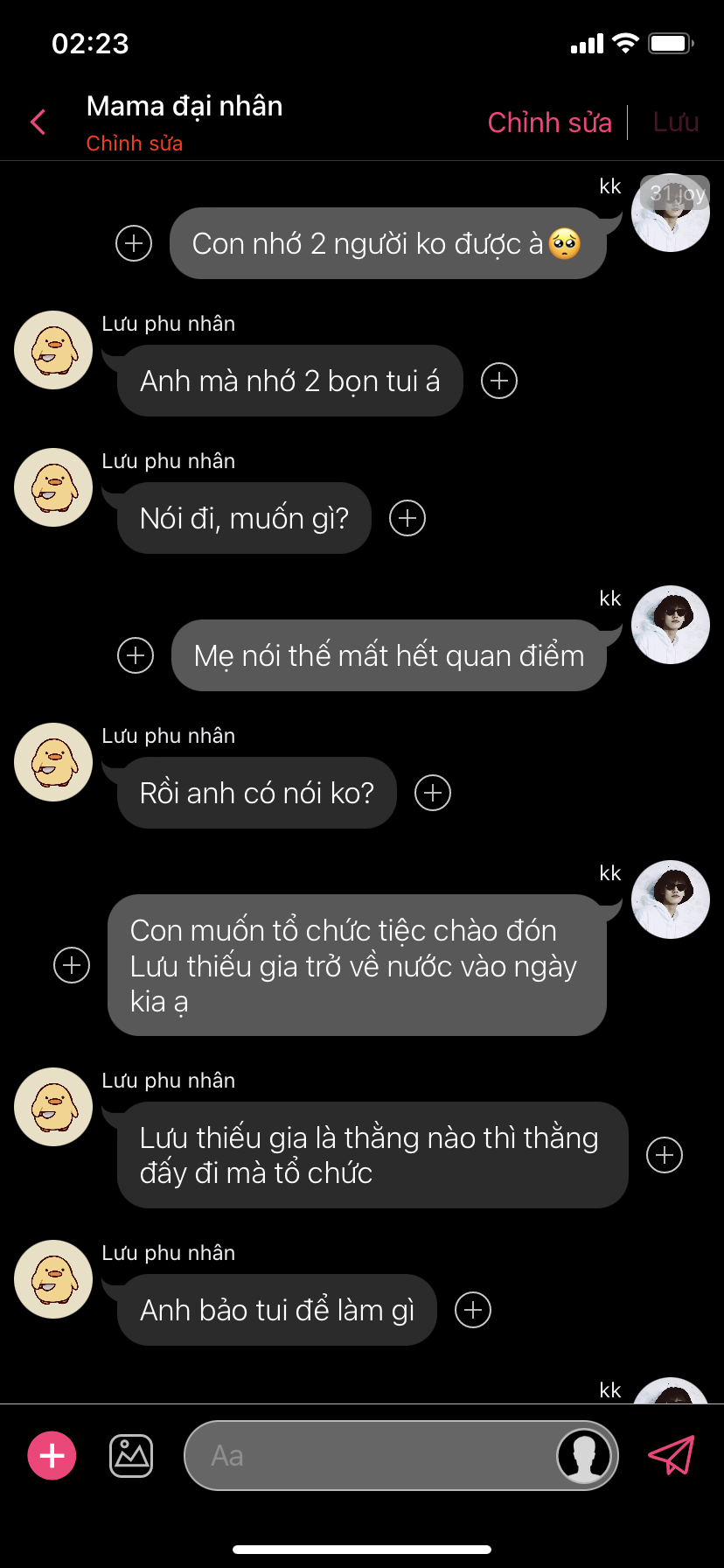
Task: Tap plus icon beside "Con nhớ 2 người ko được à"
Action: 134,243
